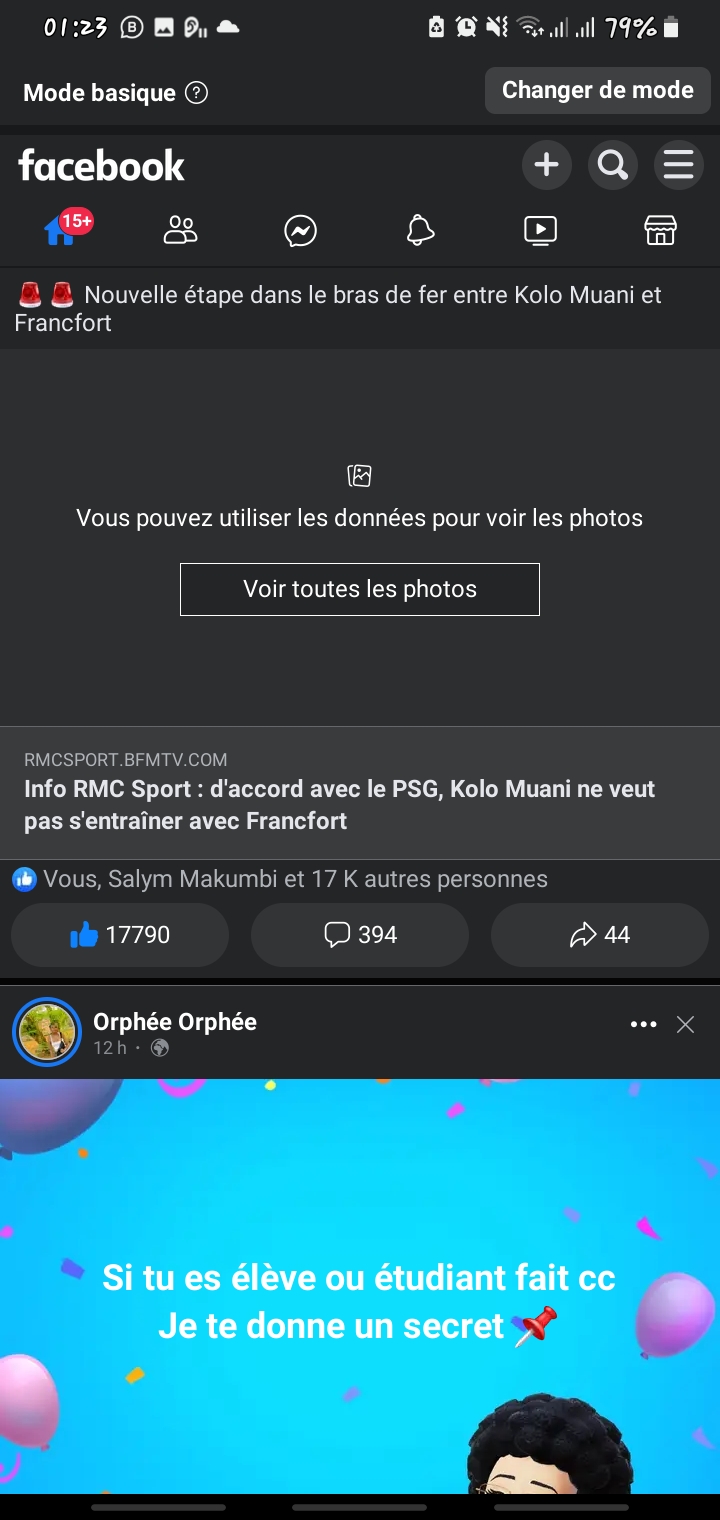
Task: Tap Voir toutes les photos
Action: [360, 589]
